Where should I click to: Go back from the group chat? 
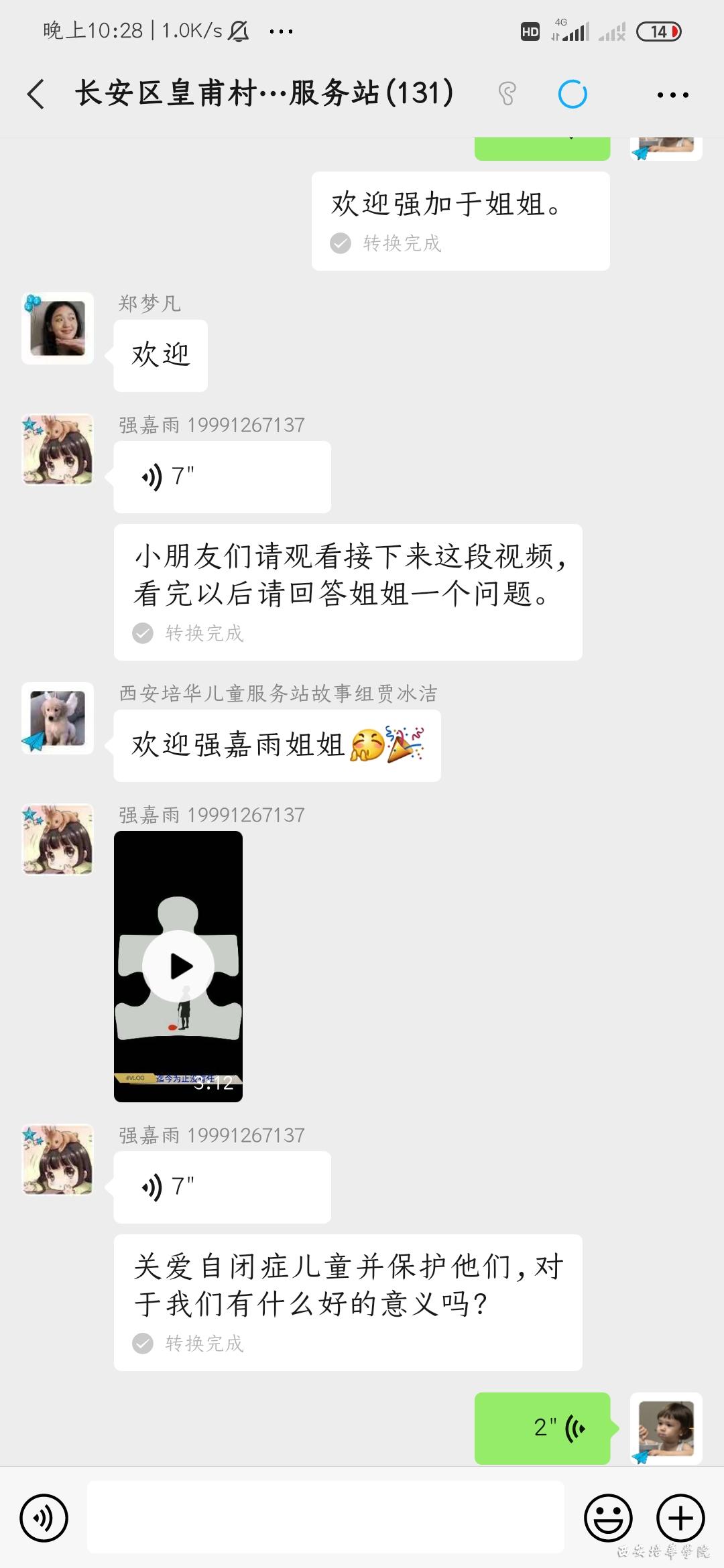pyautogui.click(x=36, y=94)
